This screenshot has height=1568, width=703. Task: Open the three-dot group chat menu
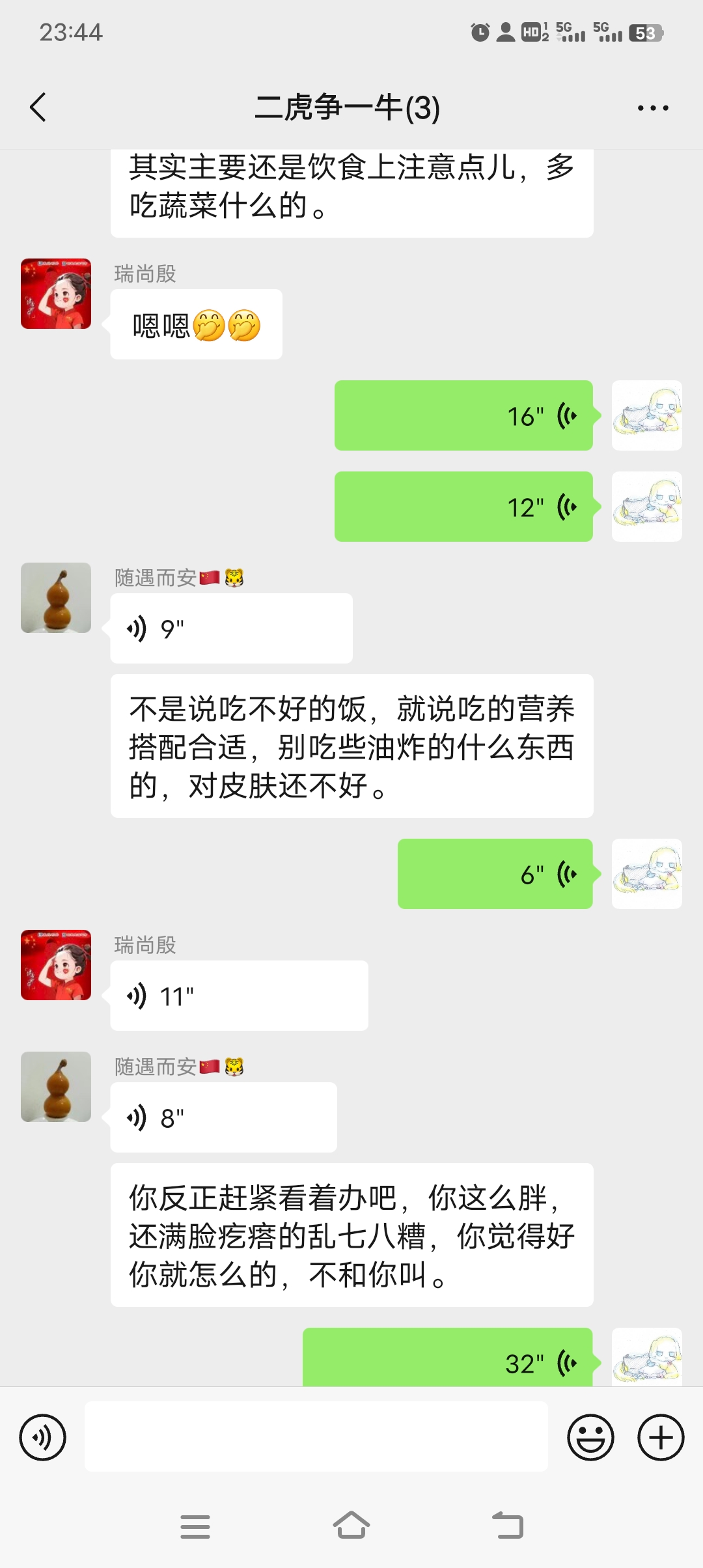click(x=653, y=108)
